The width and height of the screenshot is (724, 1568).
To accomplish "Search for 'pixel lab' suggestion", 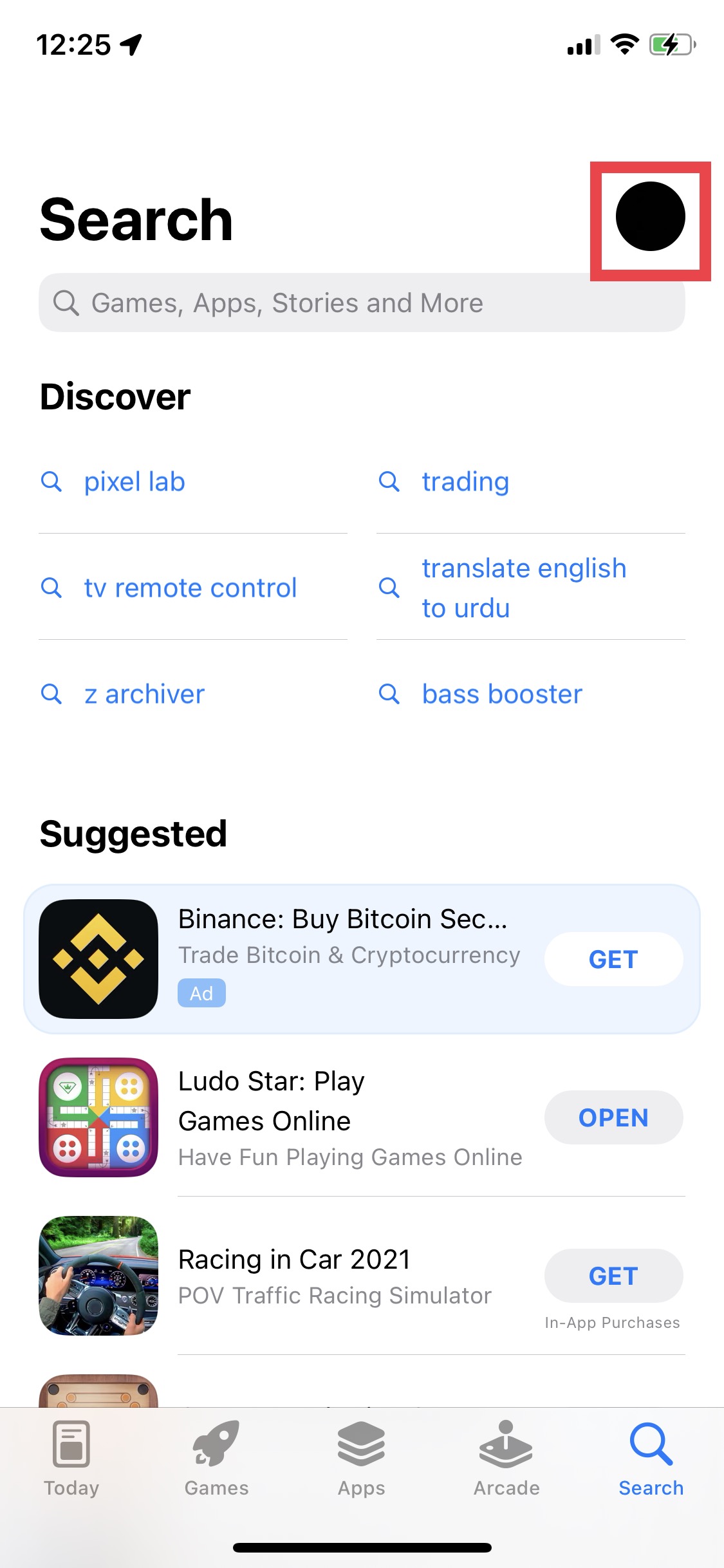I will click(134, 481).
